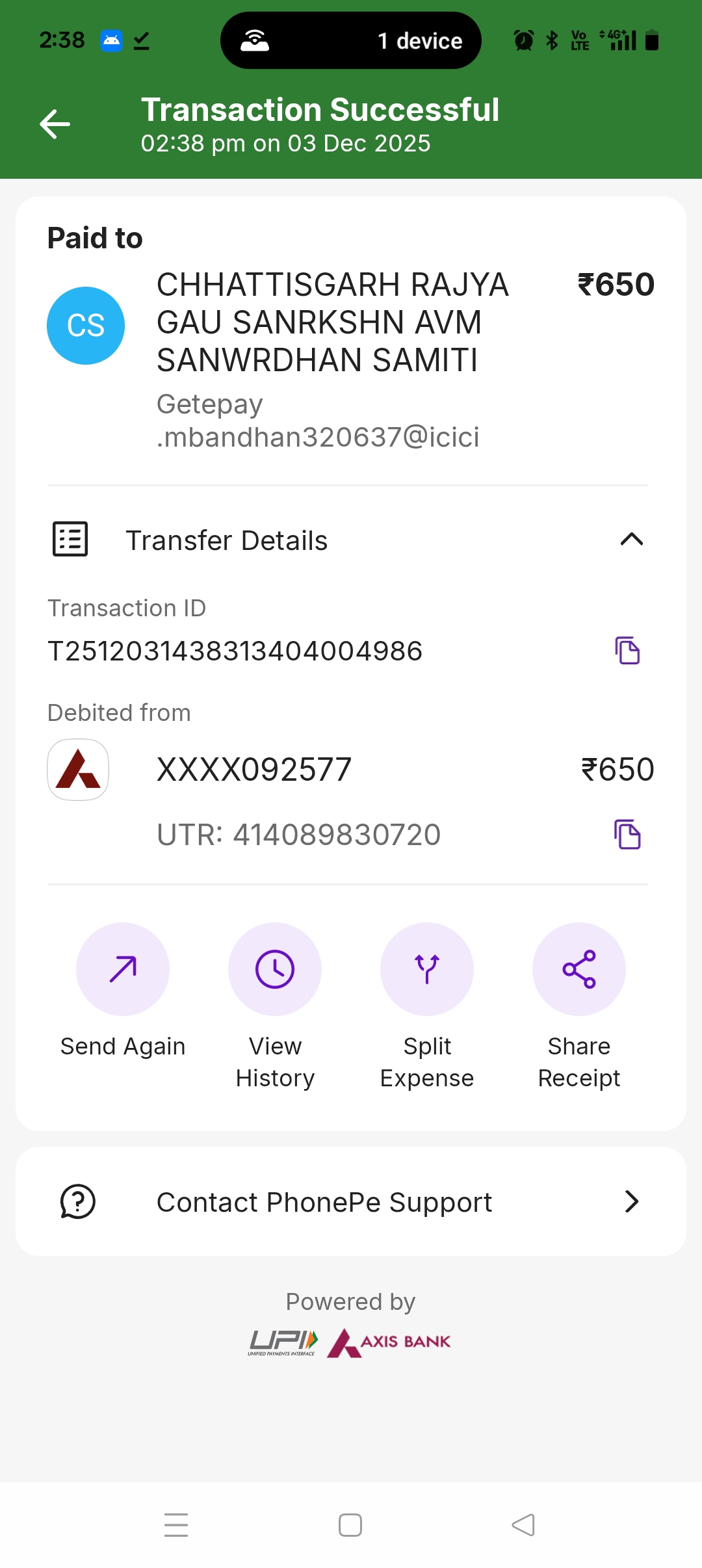Copy the Transaction ID
Image resolution: width=702 pixels, height=1568 pixels.
coord(627,651)
